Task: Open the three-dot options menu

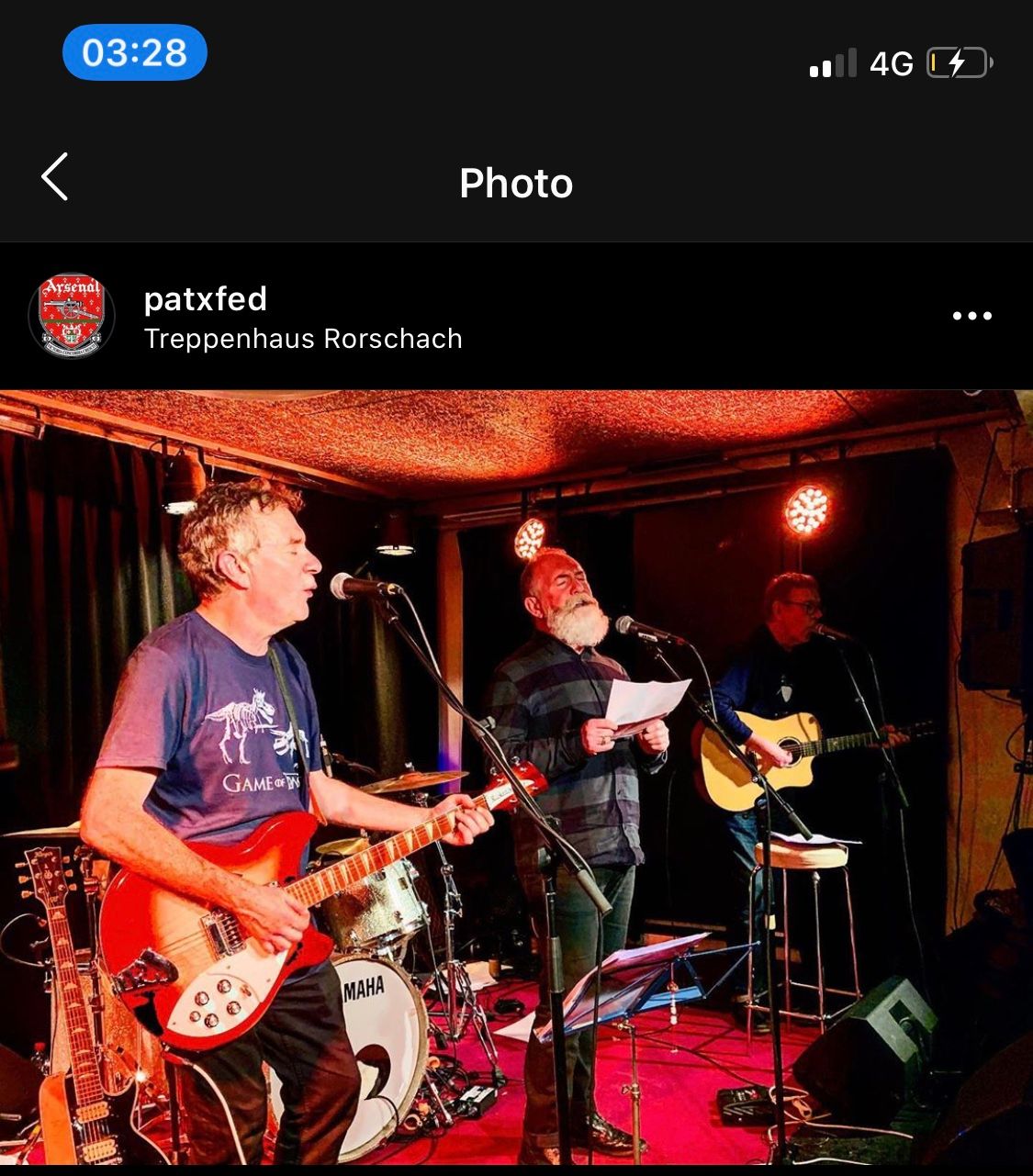Action: 971,316
